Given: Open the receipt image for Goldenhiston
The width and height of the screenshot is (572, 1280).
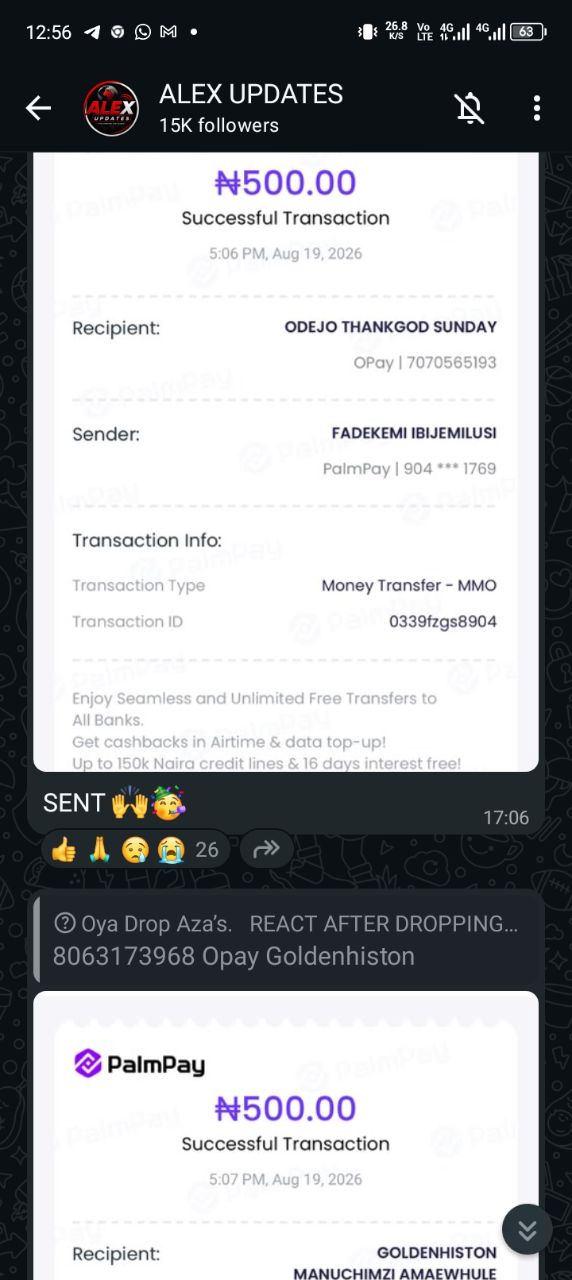Looking at the screenshot, I should click(286, 1136).
